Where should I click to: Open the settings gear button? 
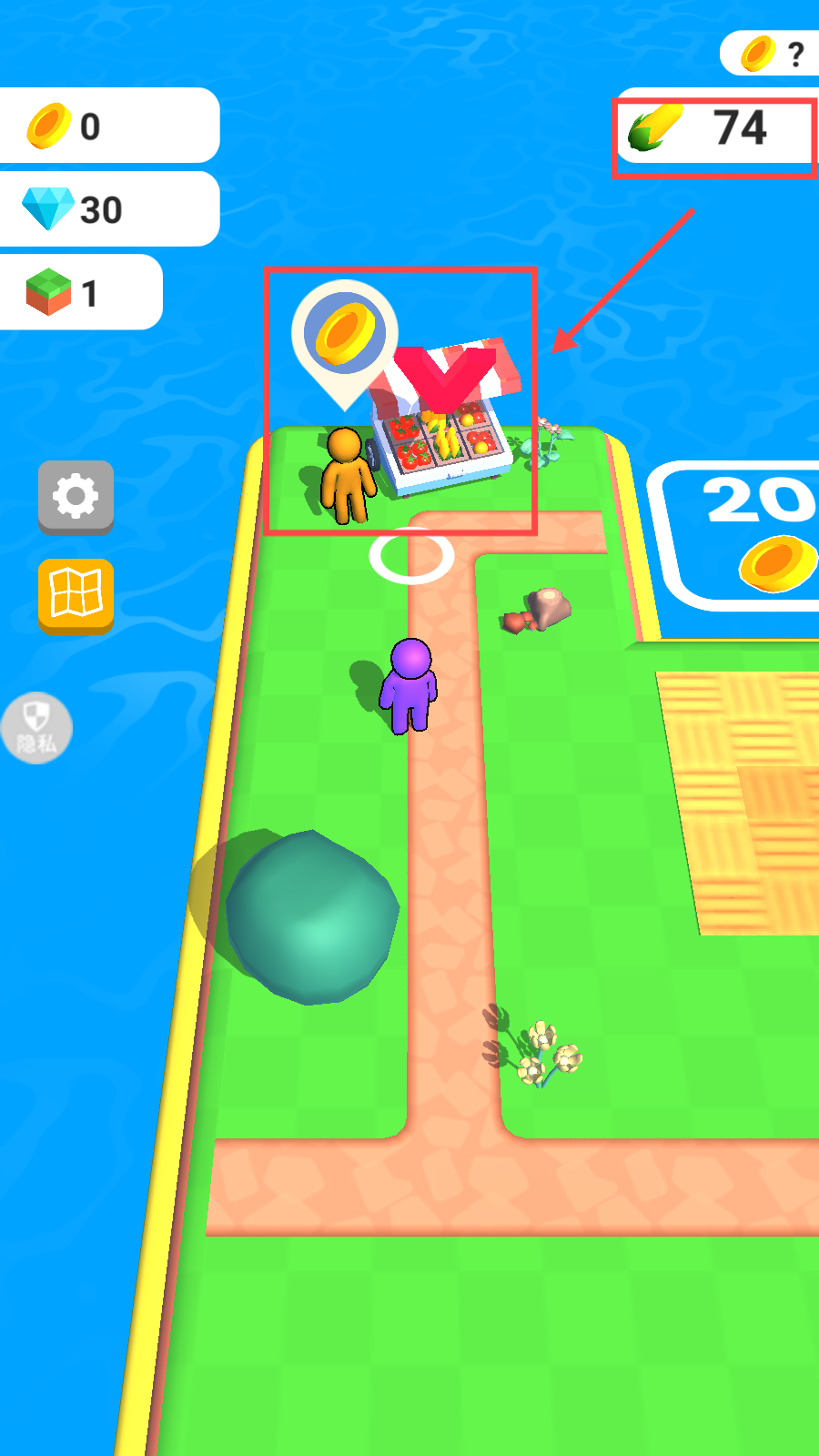(76, 497)
